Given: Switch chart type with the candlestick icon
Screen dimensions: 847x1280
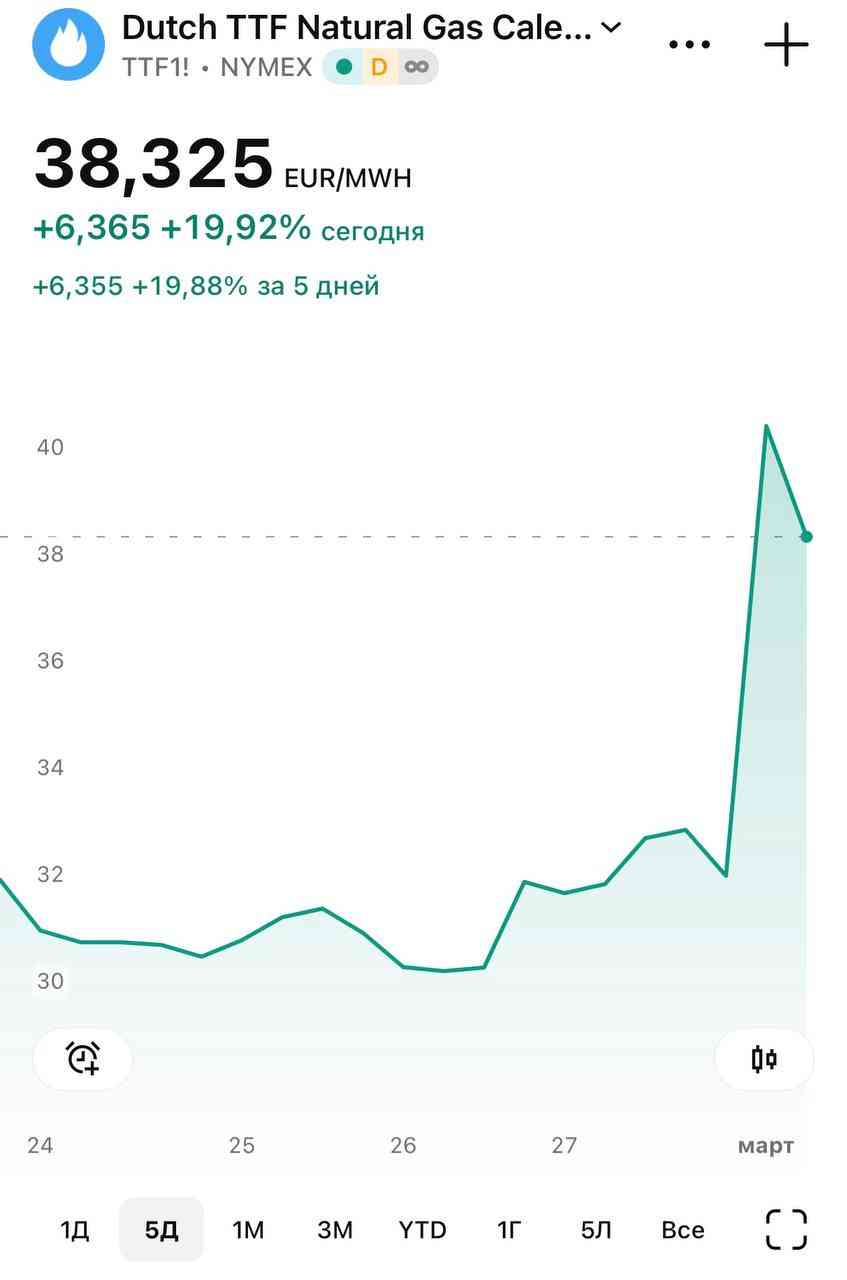Looking at the screenshot, I should pyautogui.click(x=764, y=1058).
